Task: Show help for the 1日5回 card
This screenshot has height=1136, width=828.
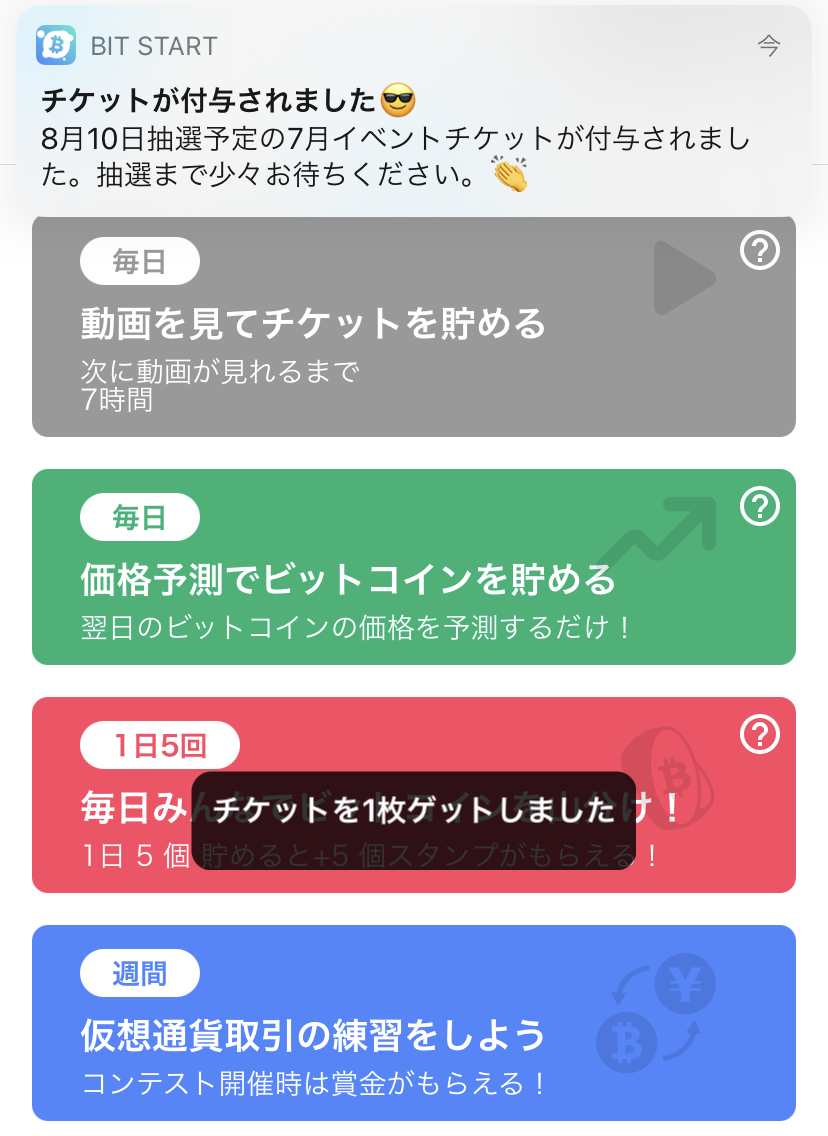Action: [759, 735]
